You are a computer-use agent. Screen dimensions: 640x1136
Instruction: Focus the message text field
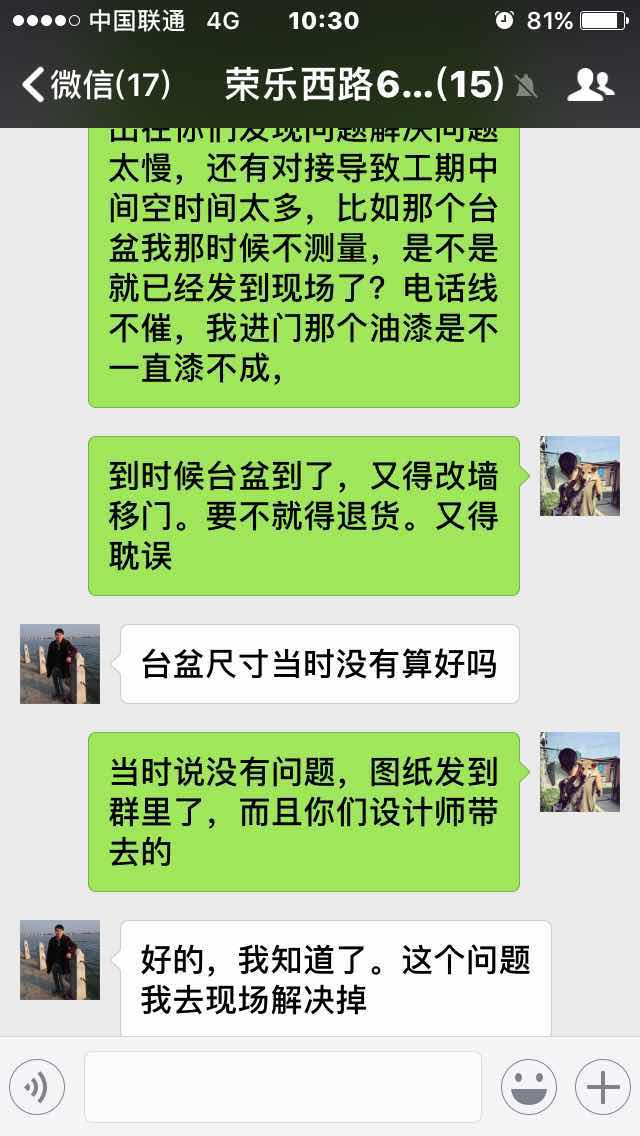coord(283,1087)
